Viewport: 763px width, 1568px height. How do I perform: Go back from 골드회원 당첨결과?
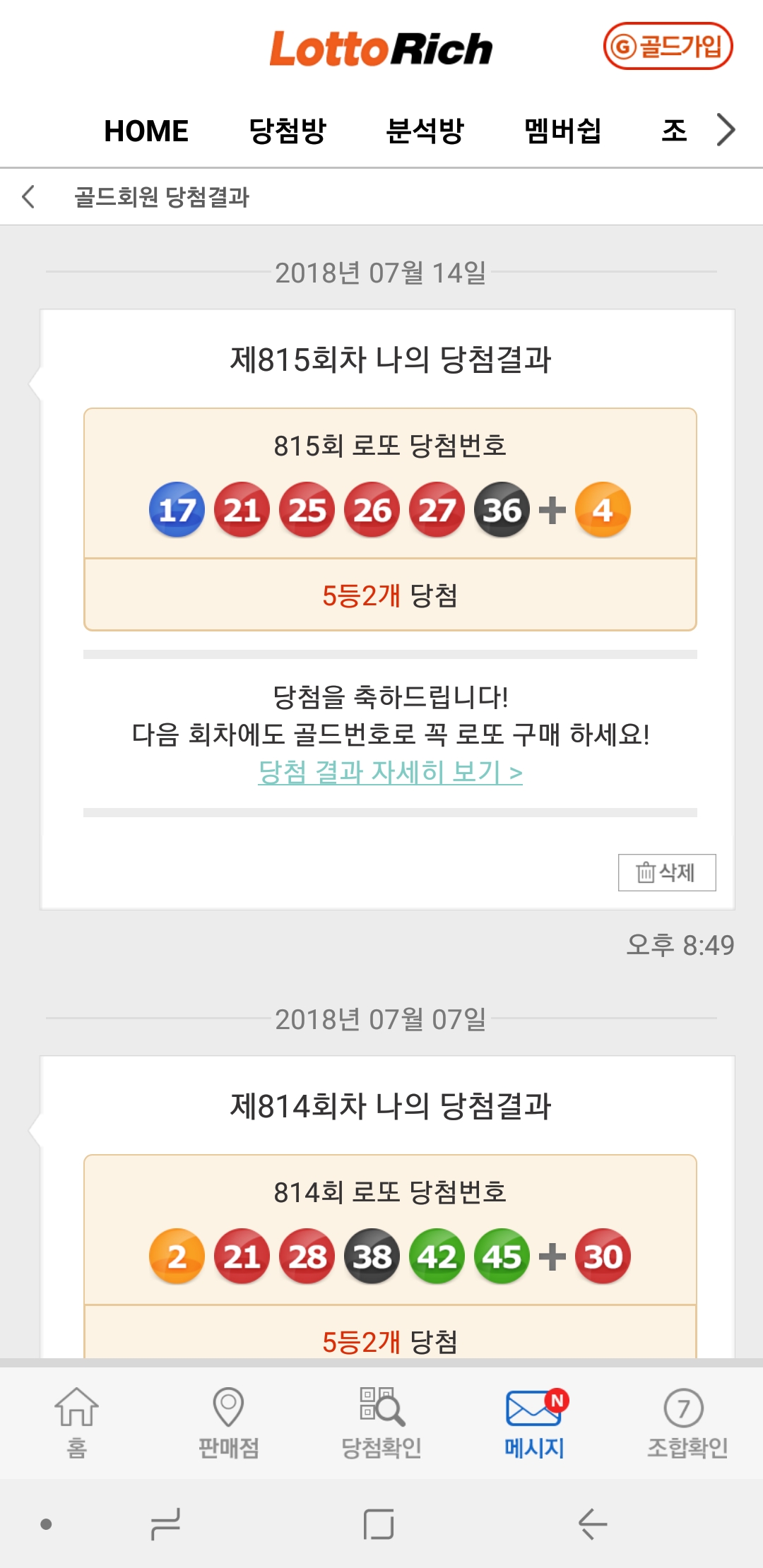click(x=29, y=196)
